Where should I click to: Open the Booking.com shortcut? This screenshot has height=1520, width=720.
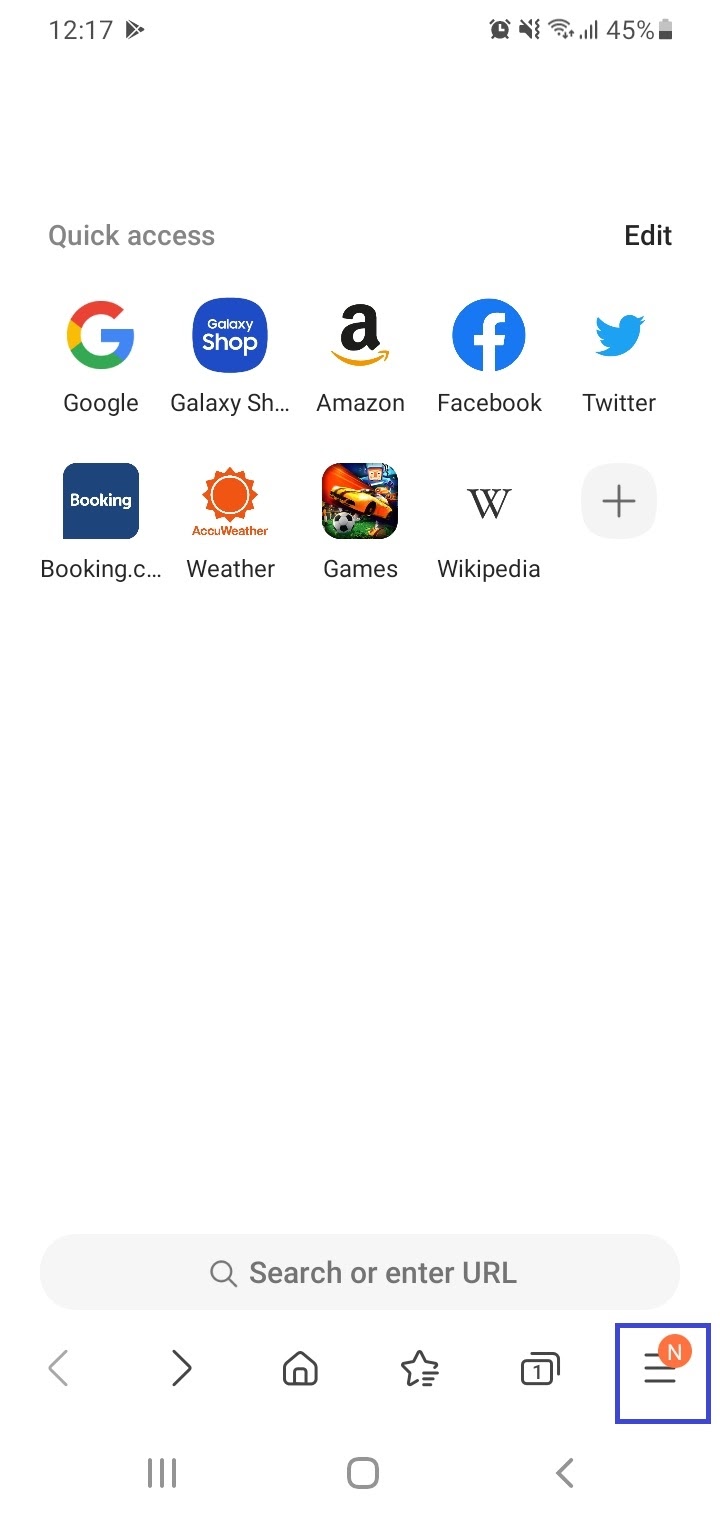click(100, 522)
